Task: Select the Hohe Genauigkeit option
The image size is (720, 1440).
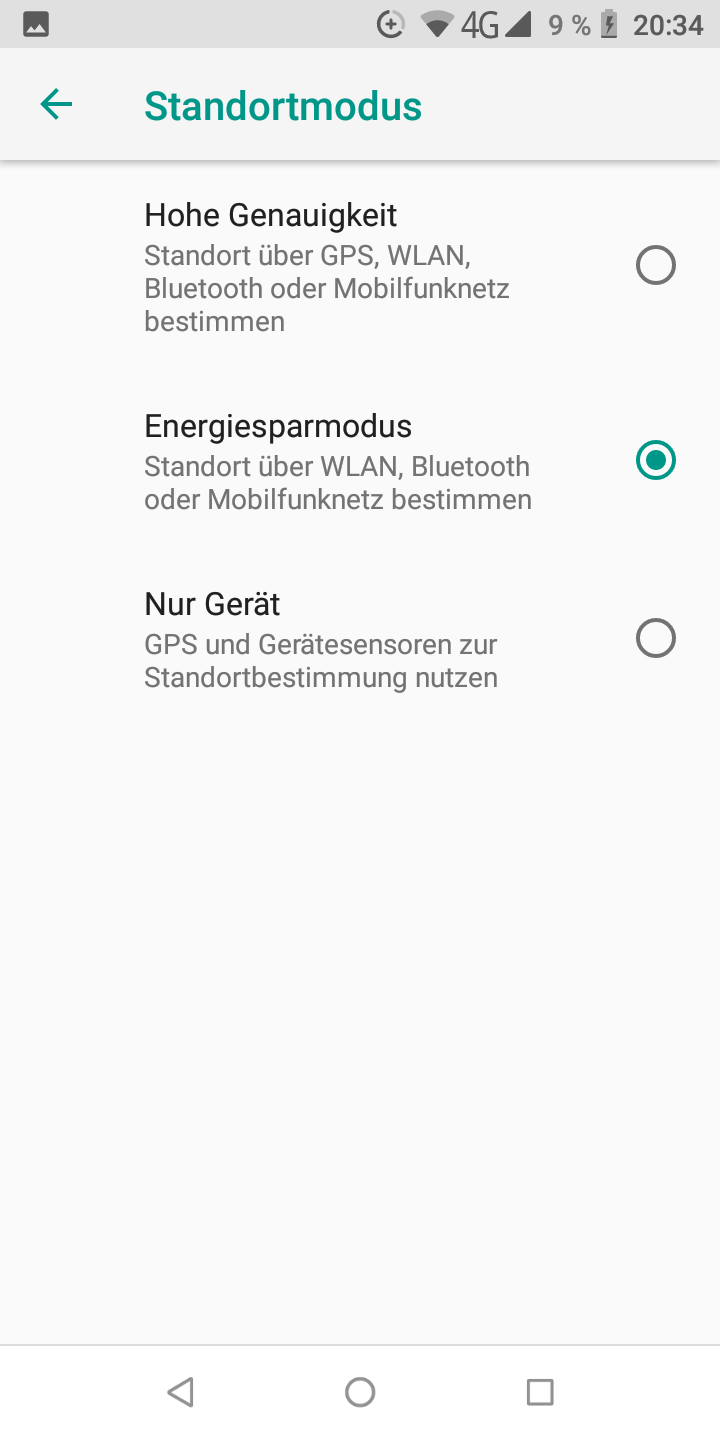Action: (x=360, y=267)
